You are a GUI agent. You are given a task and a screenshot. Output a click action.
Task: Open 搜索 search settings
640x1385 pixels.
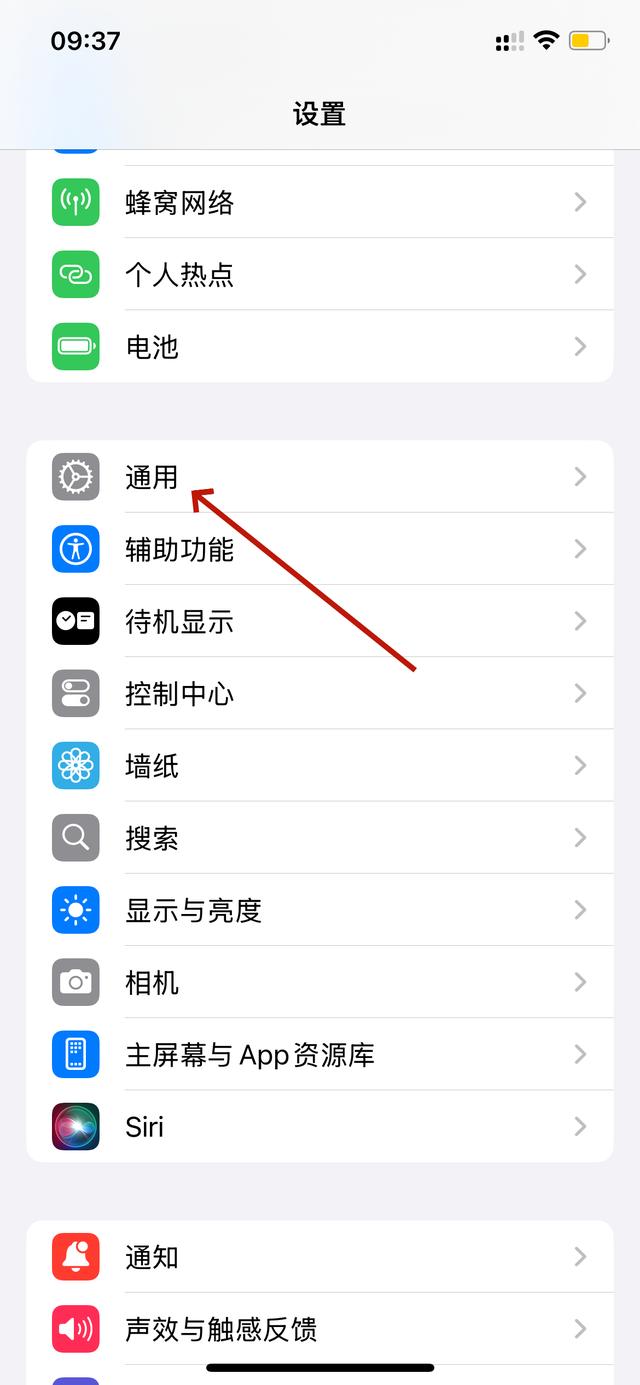coord(319,838)
